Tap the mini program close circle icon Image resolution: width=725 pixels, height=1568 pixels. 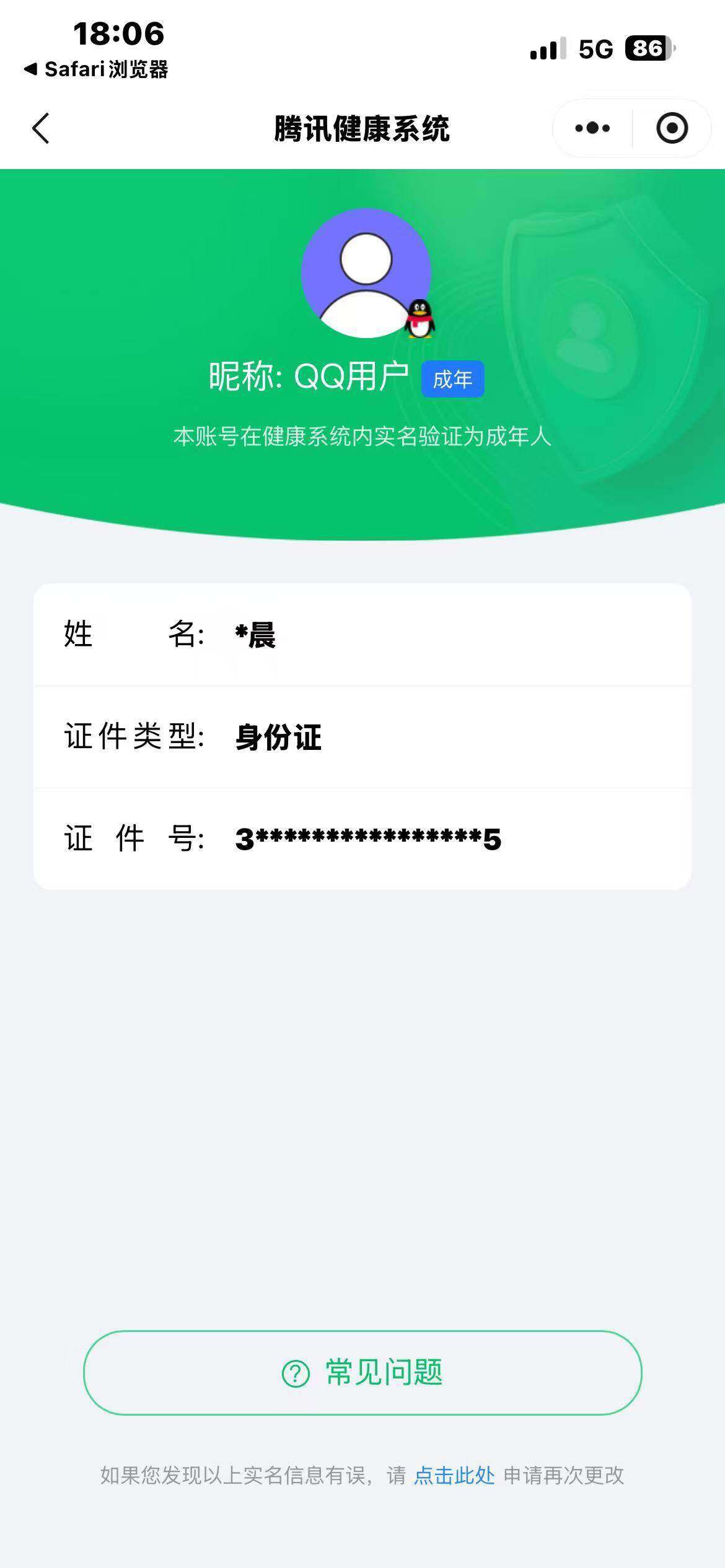pyautogui.click(x=672, y=128)
